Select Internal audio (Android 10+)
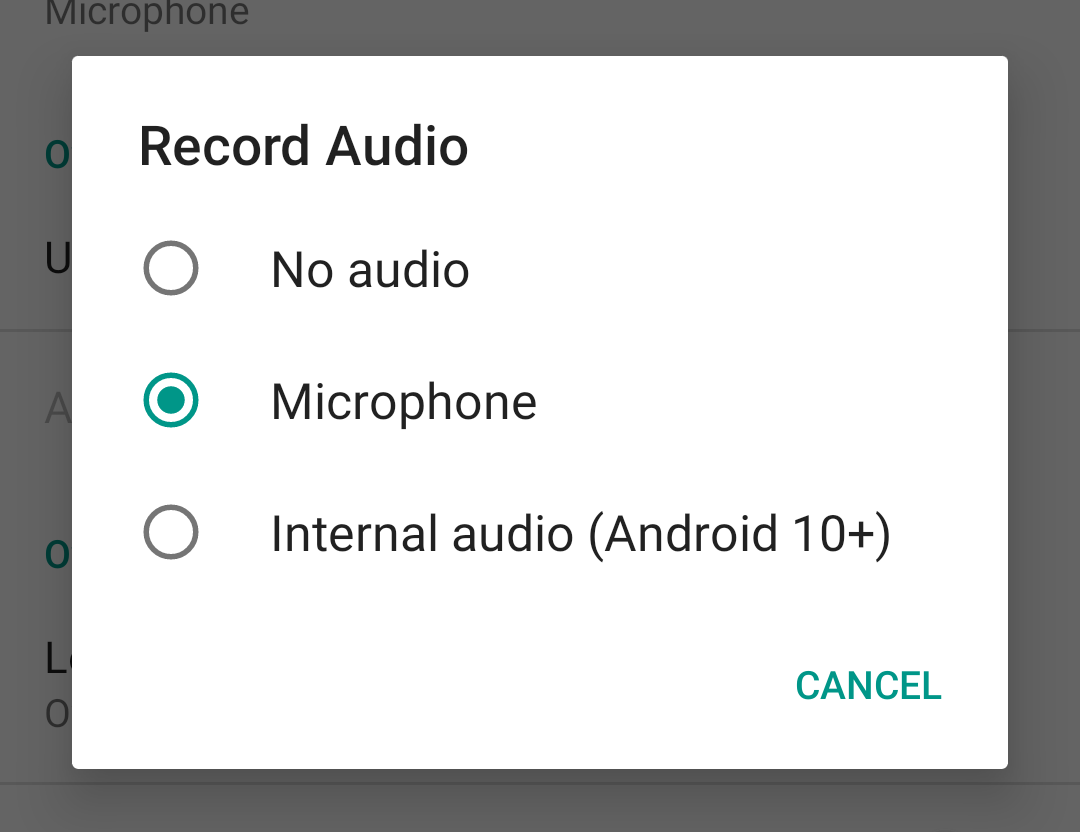 171,533
